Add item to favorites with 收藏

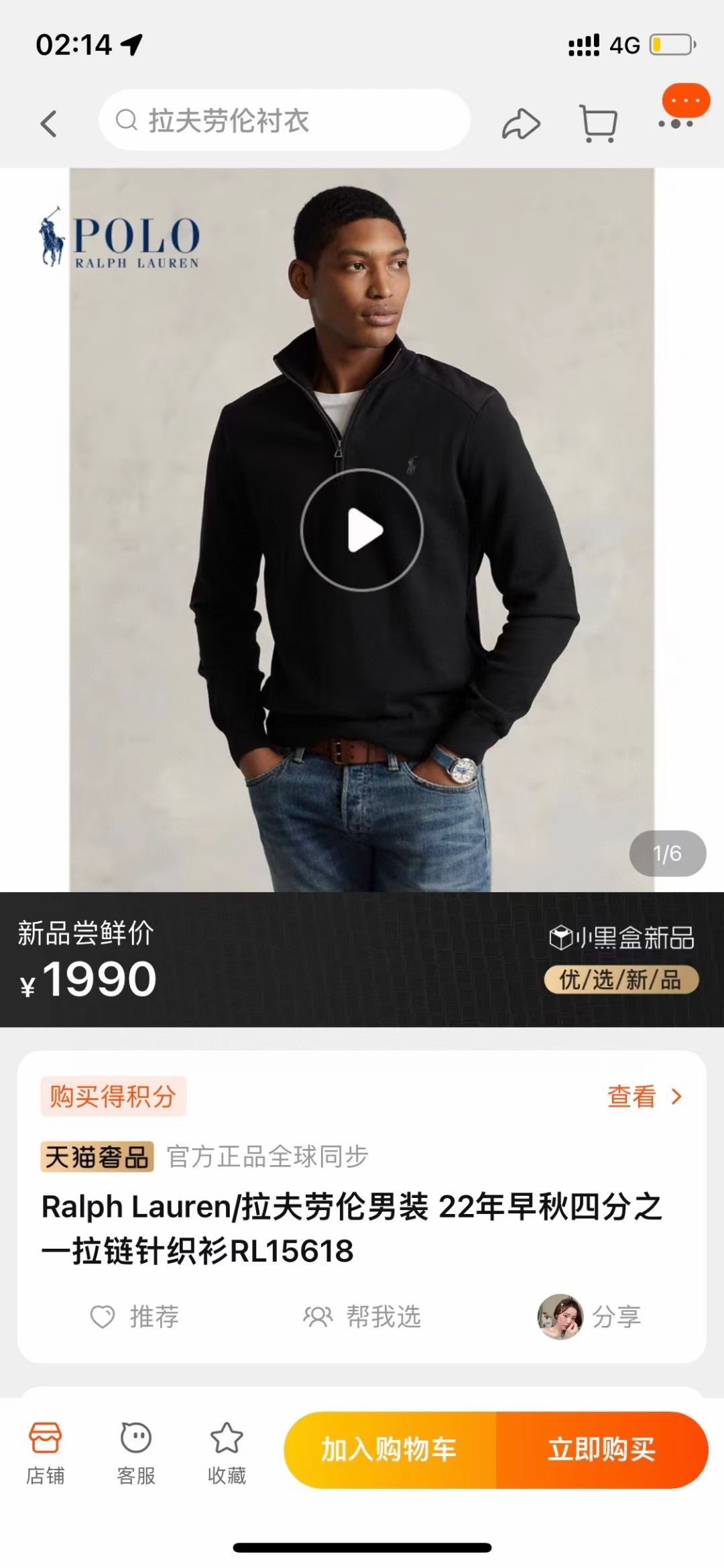tap(227, 1453)
